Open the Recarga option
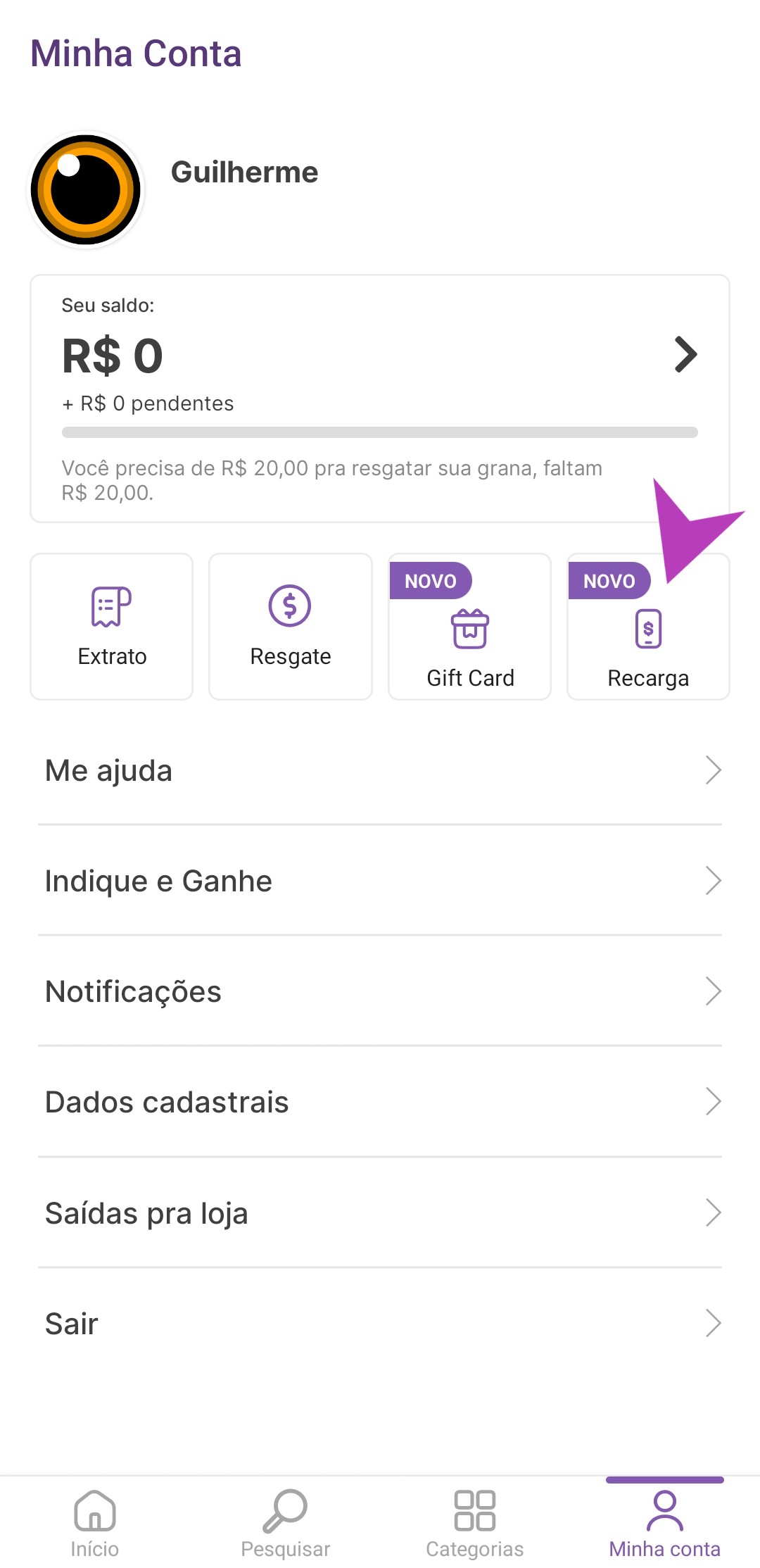Screen dimensions: 760x1568 [648, 627]
